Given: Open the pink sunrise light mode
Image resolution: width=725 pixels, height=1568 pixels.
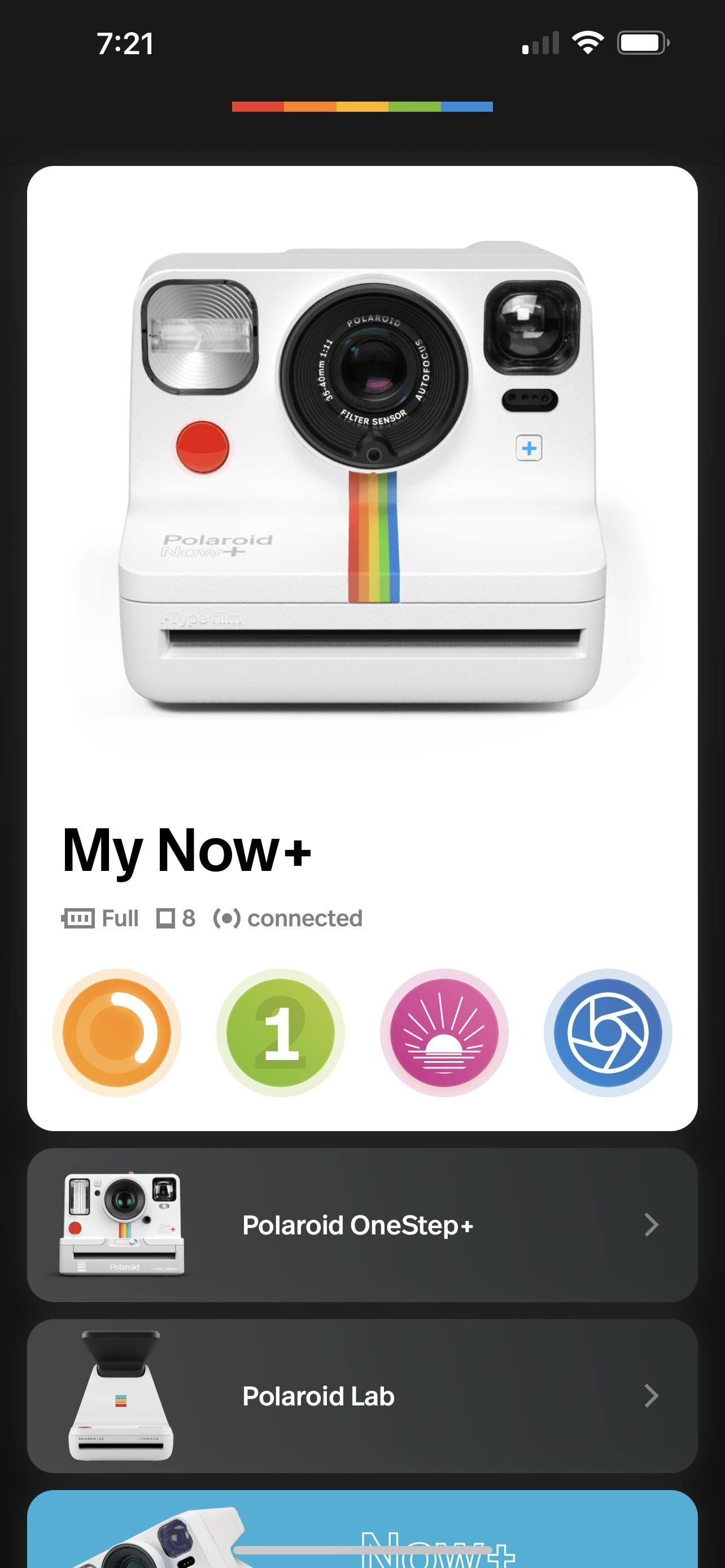Looking at the screenshot, I should (x=444, y=1032).
